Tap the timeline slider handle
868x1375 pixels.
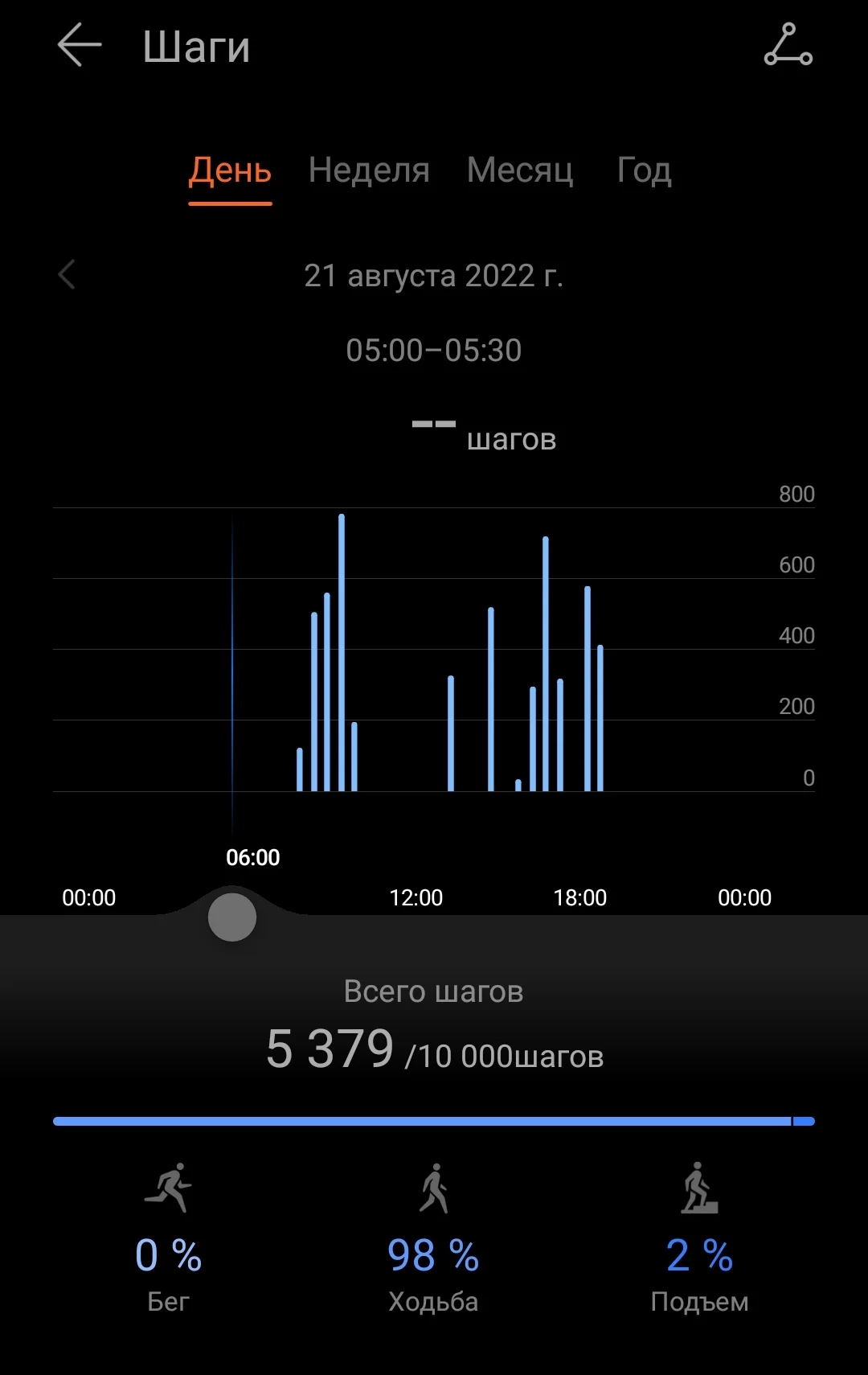232,917
